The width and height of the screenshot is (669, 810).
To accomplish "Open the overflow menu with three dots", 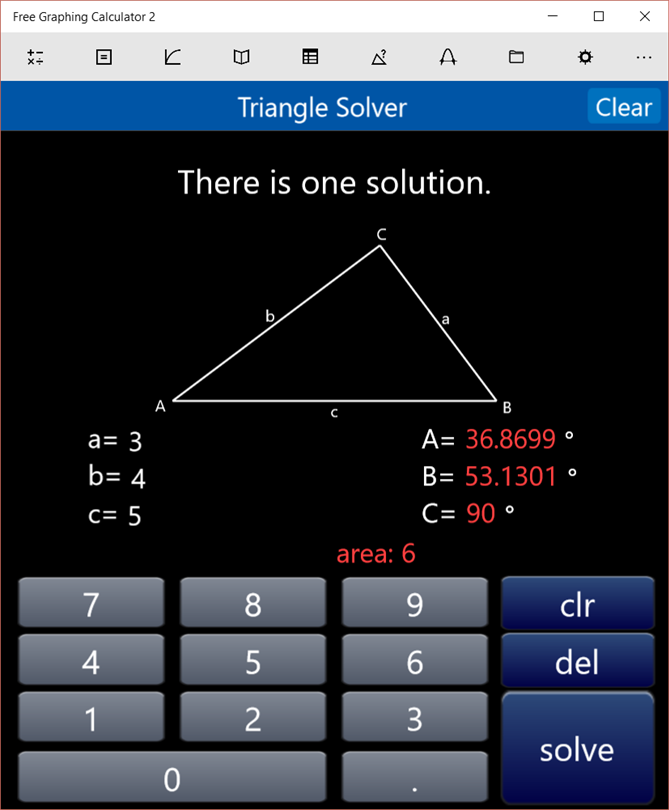I will pos(644,57).
